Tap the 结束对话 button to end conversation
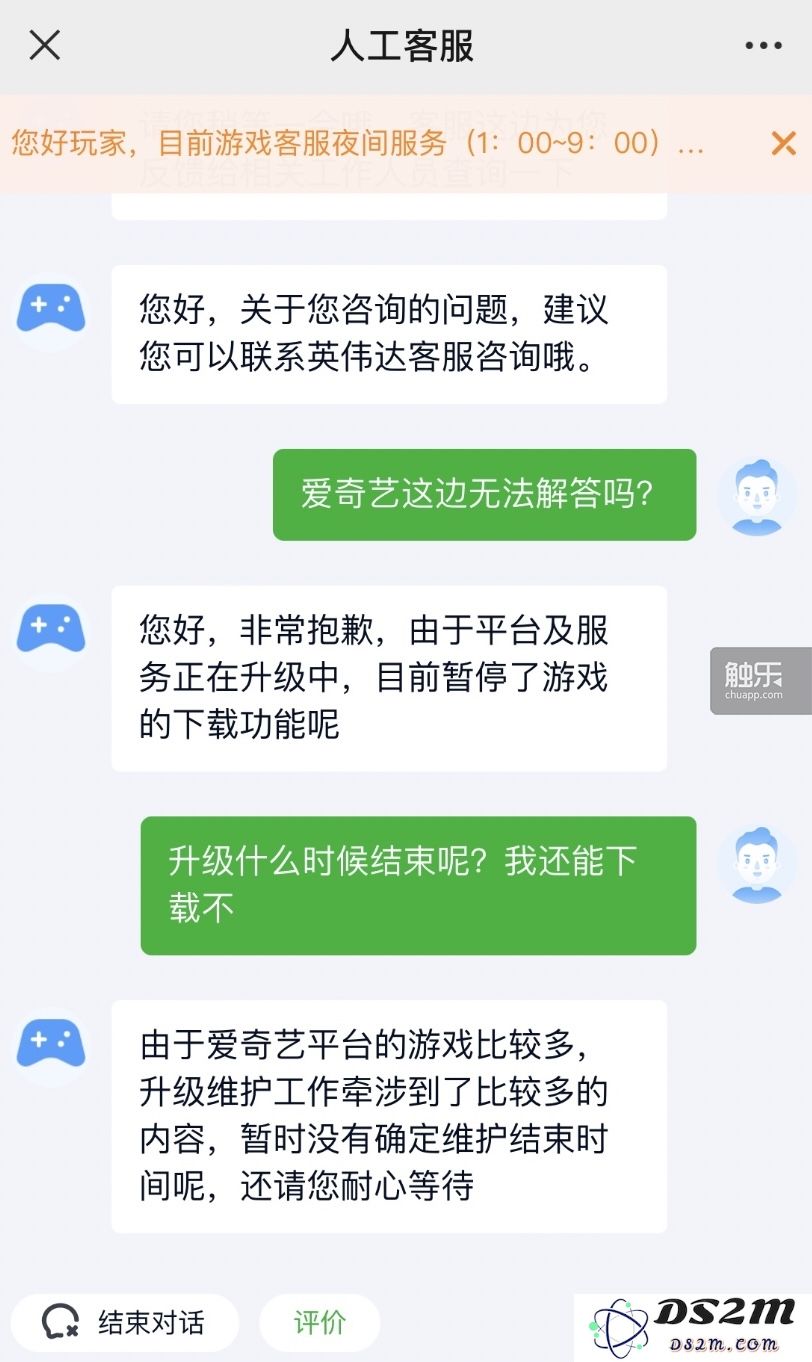This screenshot has height=1362, width=812. pos(124,1323)
